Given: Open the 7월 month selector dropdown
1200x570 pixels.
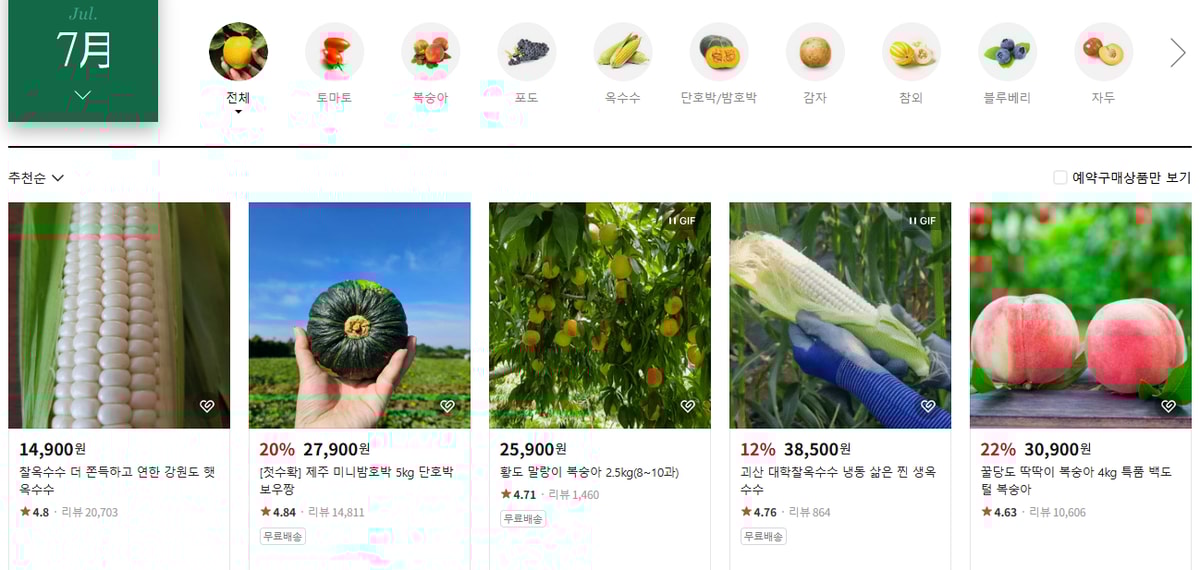Looking at the screenshot, I should coord(83,94).
